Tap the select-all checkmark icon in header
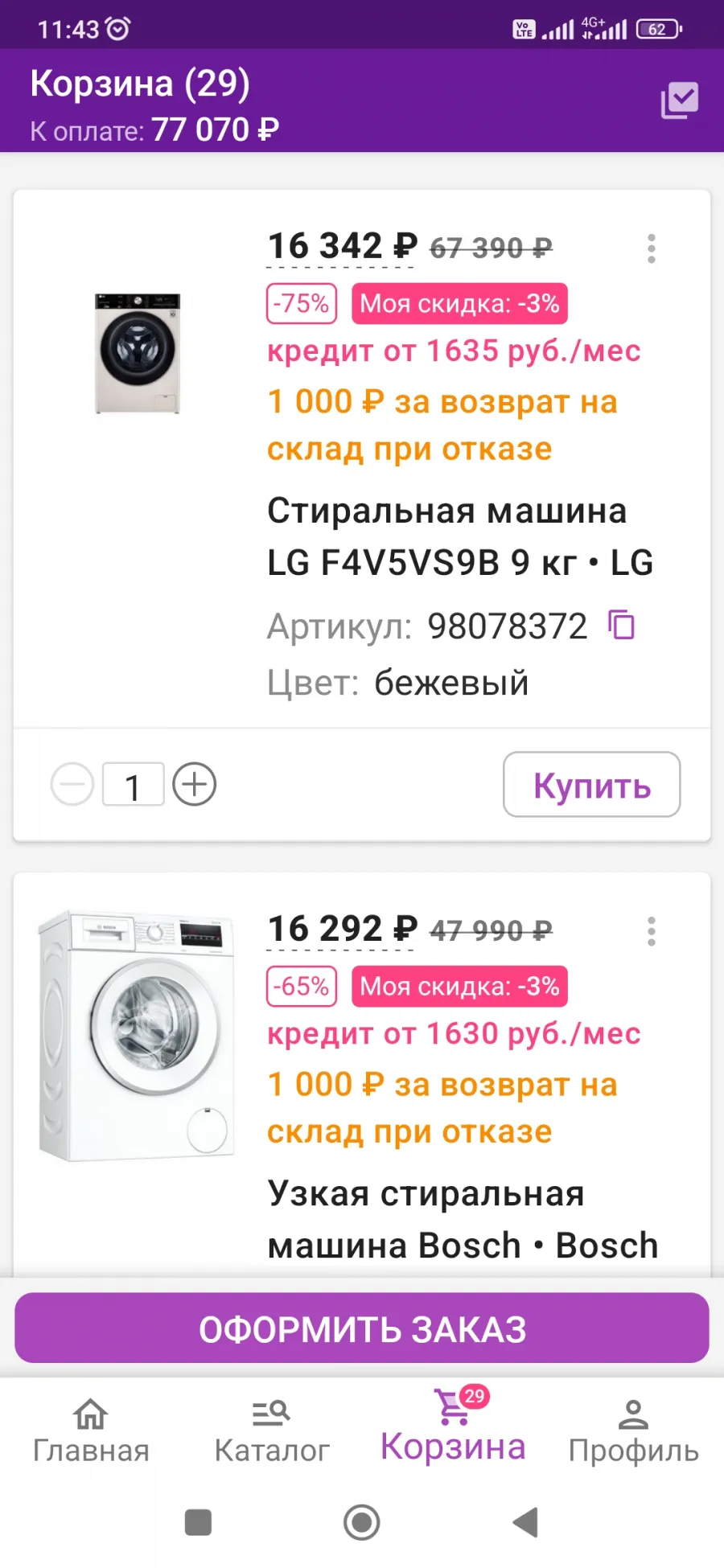 click(679, 101)
